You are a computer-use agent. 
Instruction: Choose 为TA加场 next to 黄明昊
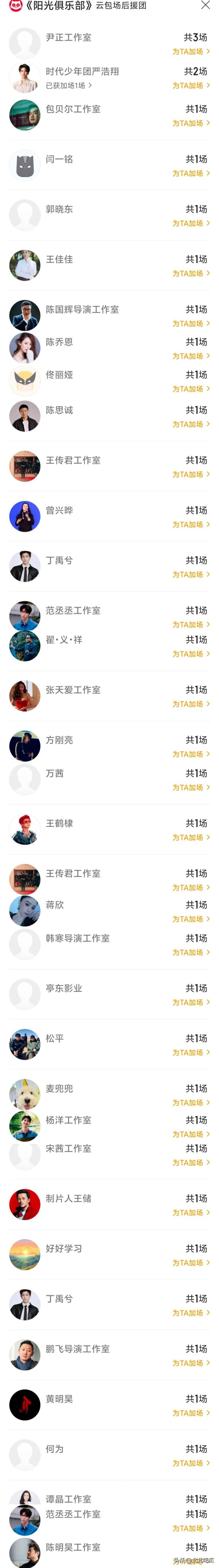tap(190, 1413)
